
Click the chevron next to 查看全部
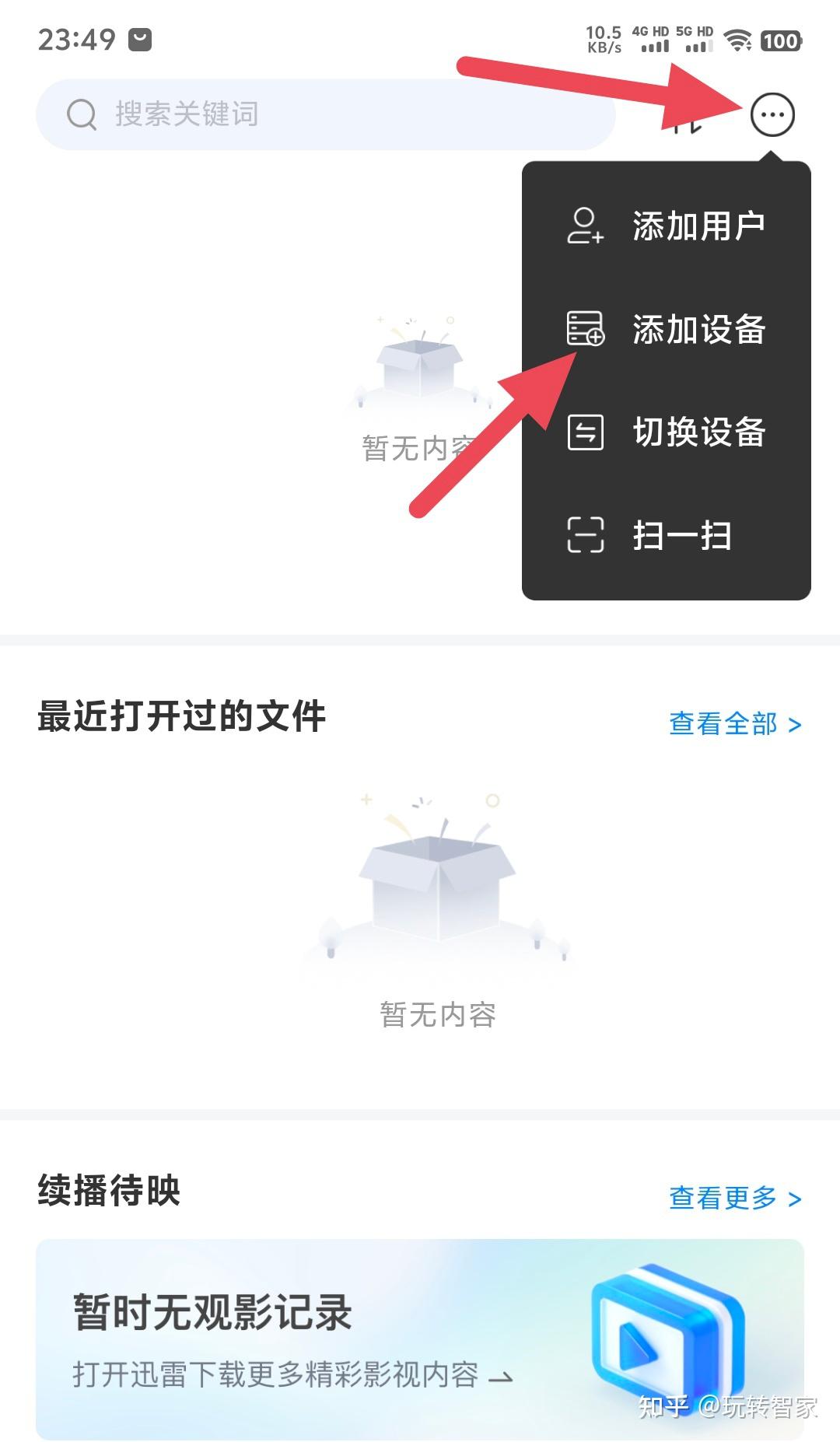(x=795, y=723)
